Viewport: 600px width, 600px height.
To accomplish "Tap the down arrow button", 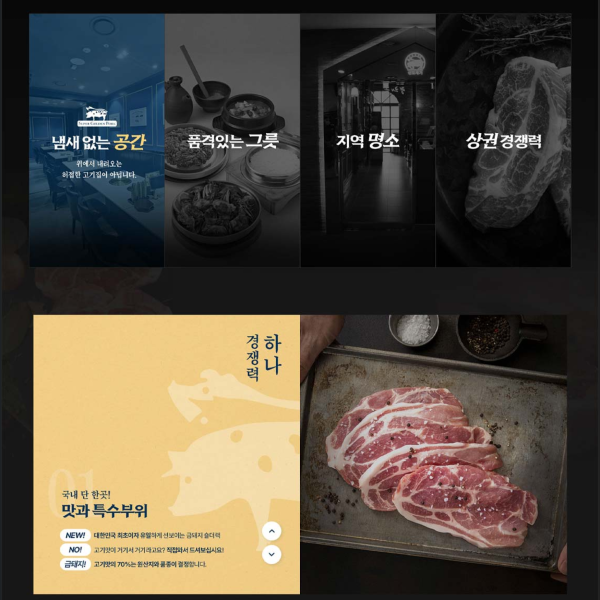I will 272,554.
